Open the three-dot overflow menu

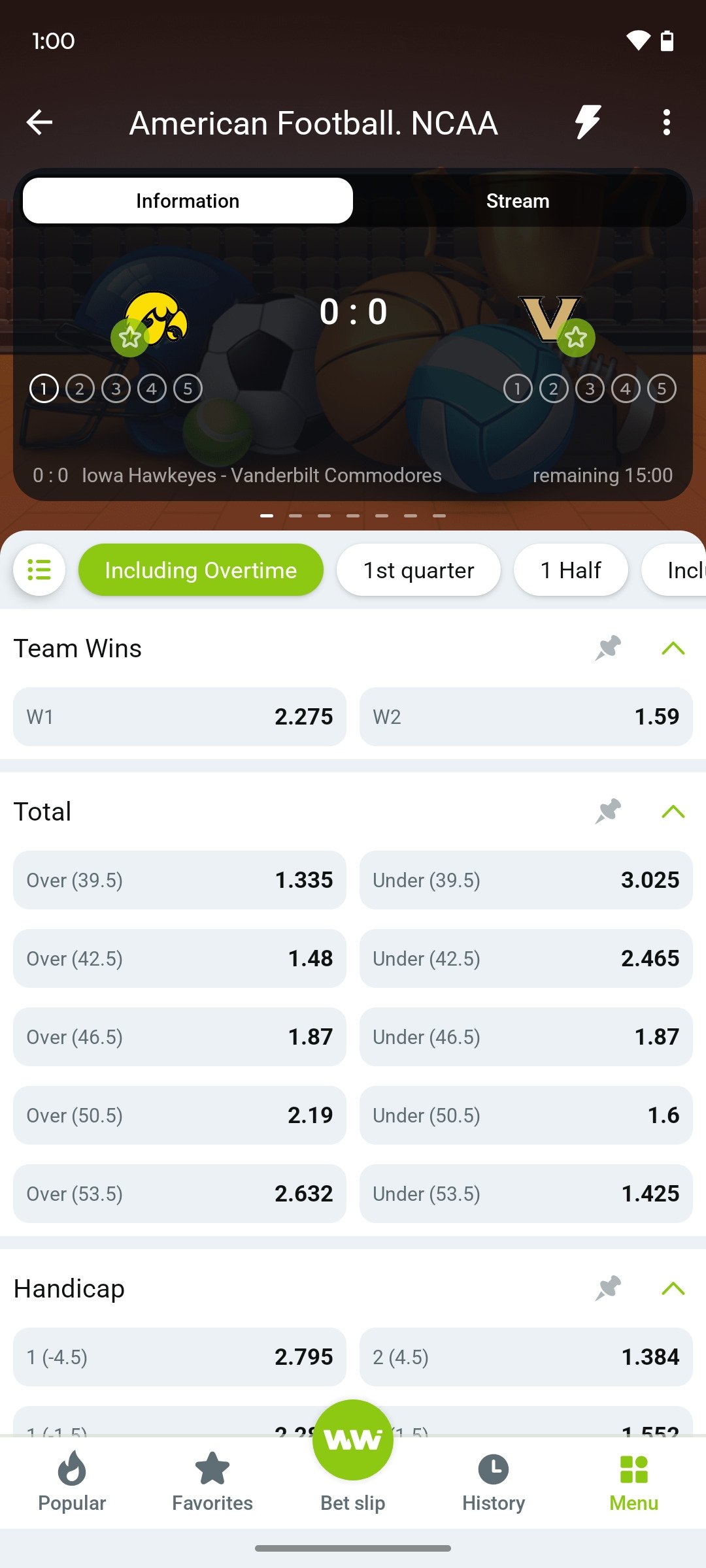coord(666,122)
